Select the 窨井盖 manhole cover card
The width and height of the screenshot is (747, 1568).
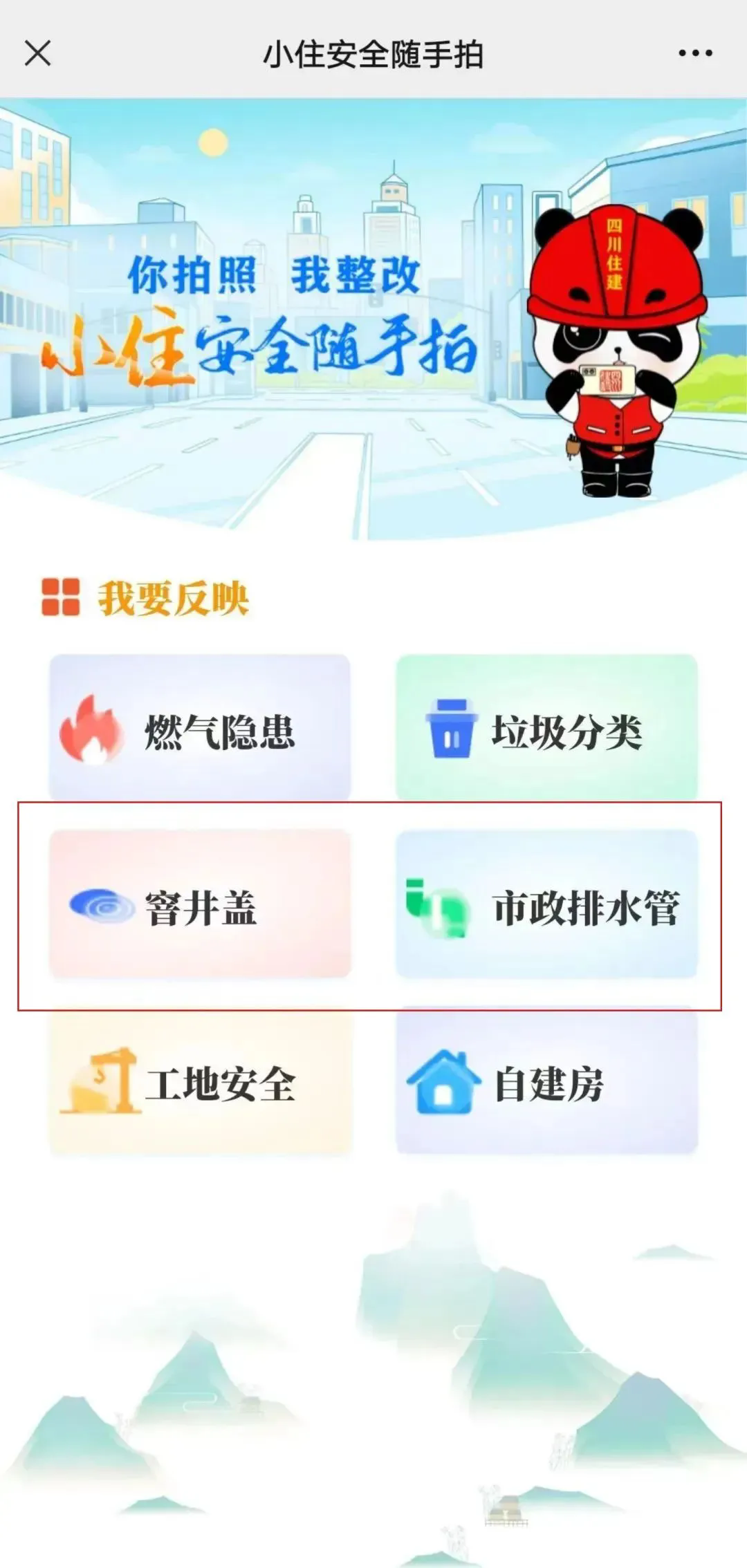200,905
